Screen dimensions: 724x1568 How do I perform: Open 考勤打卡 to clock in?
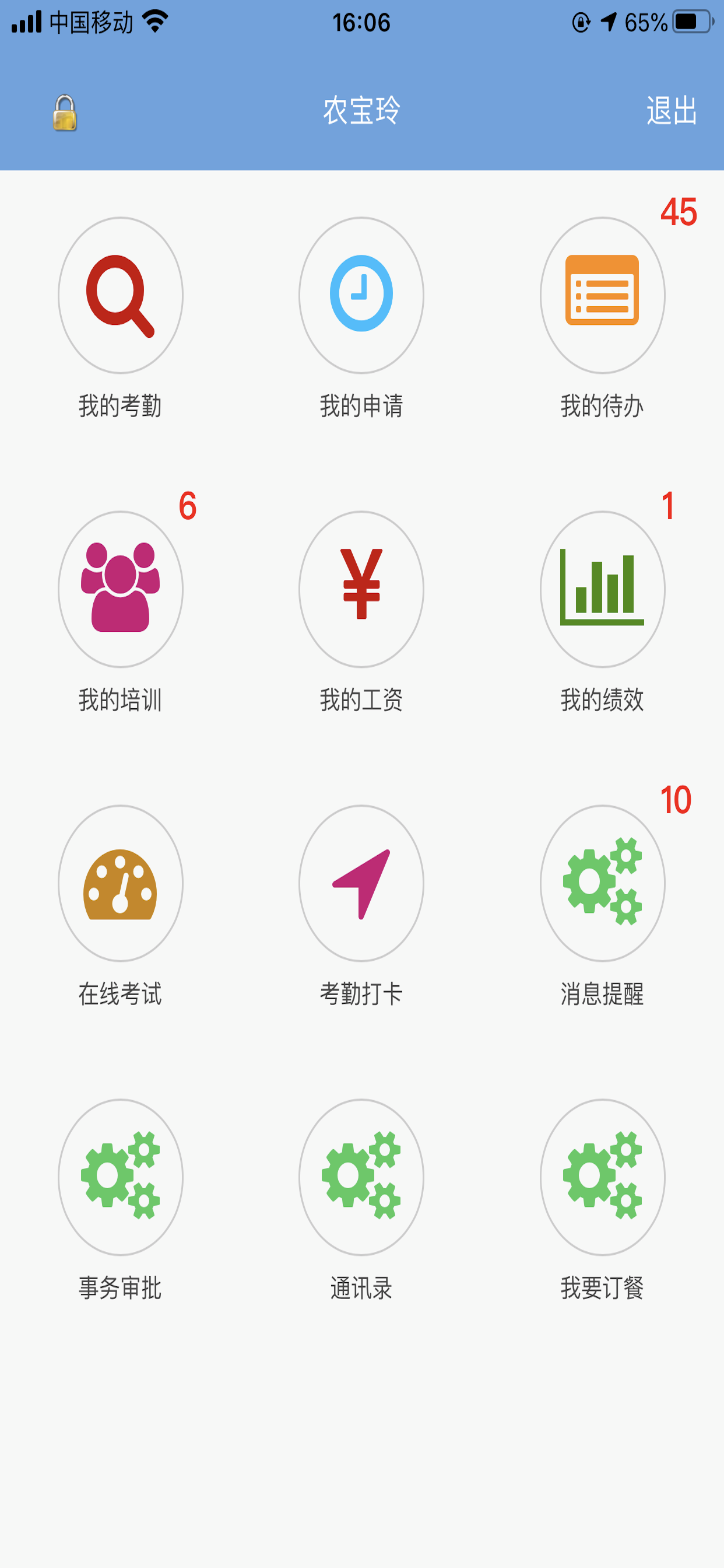[361, 883]
